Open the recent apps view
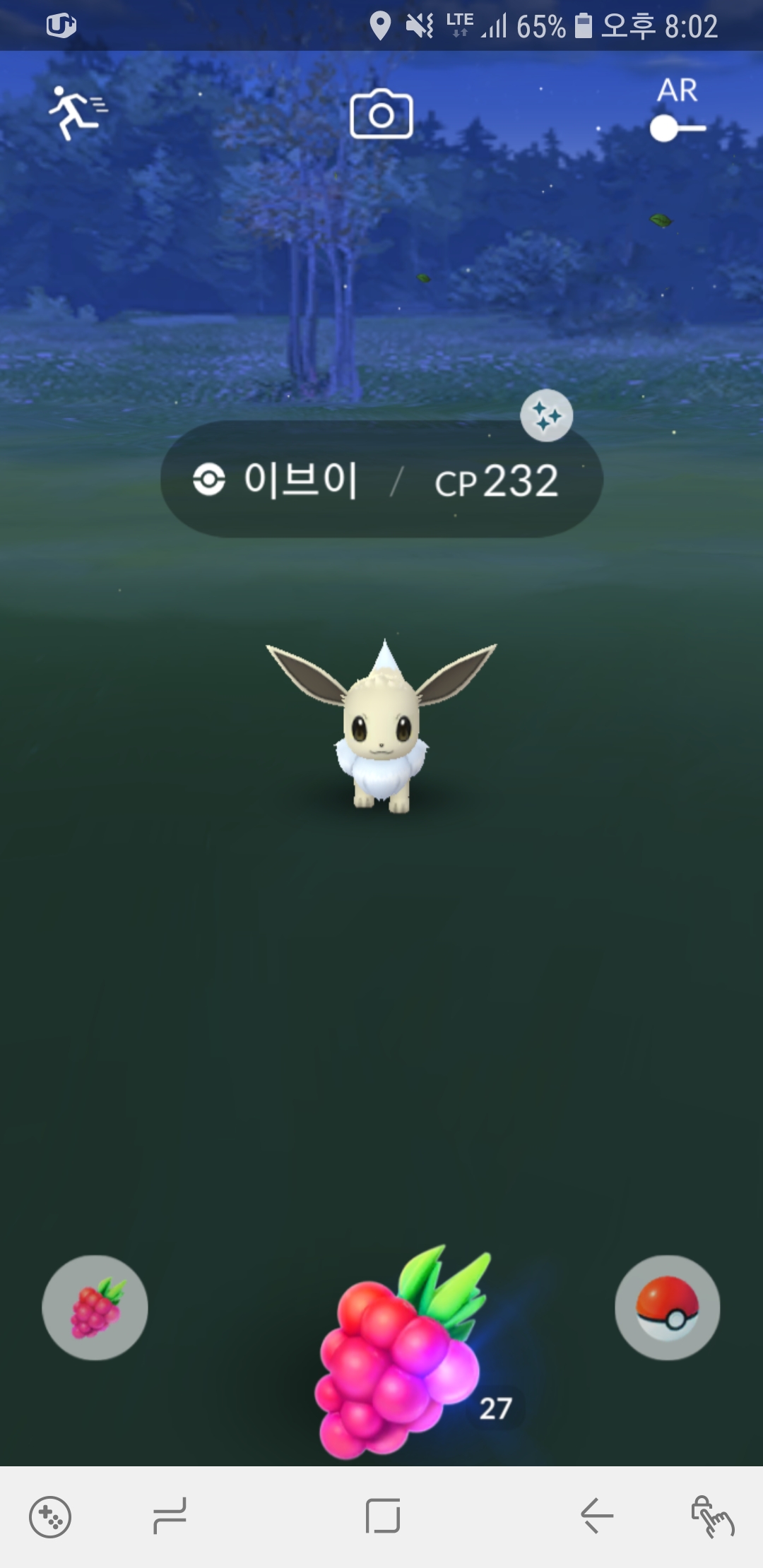The width and height of the screenshot is (763, 1568). point(170,1516)
